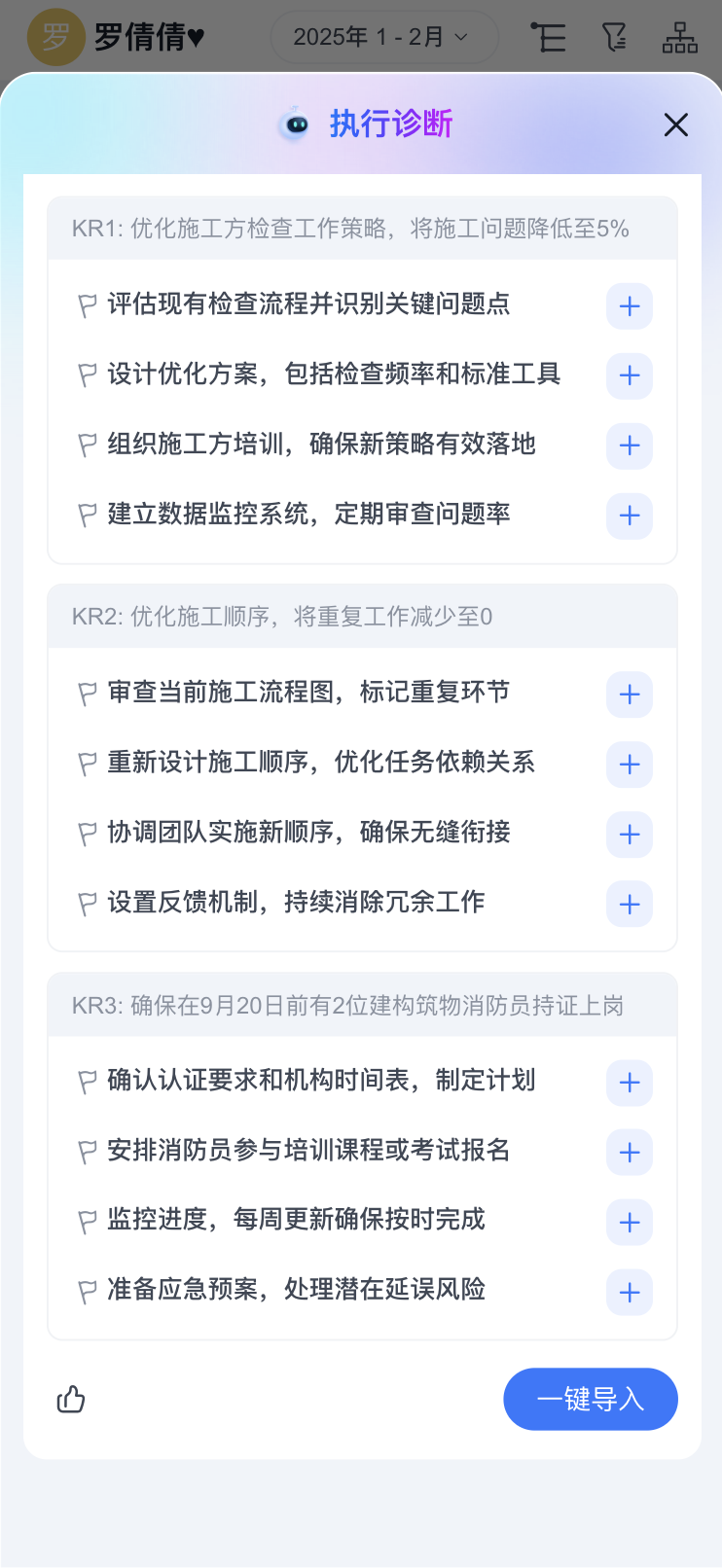Add the 安排消防员参与培训 task with plus button

(629, 1153)
